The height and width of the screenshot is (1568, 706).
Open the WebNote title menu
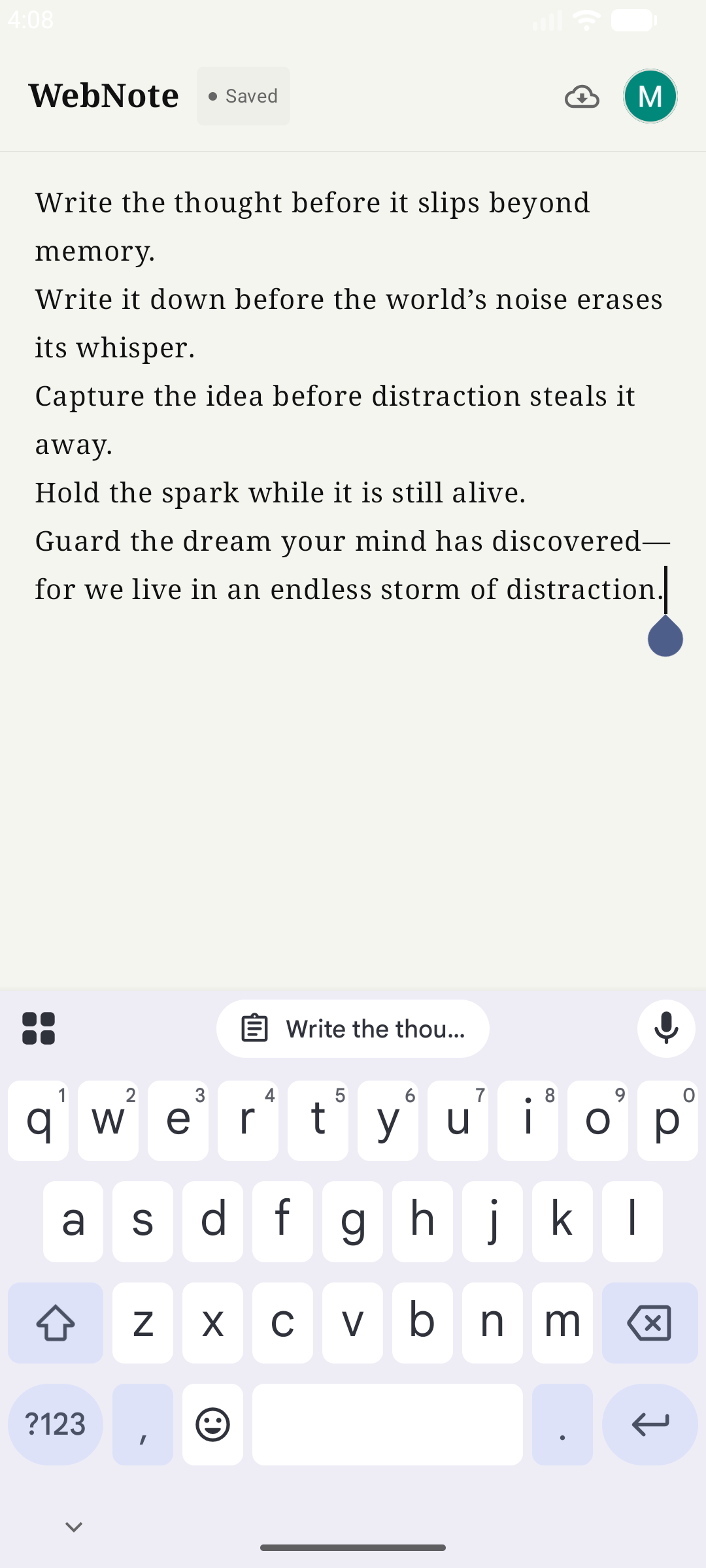pos(104,95)
